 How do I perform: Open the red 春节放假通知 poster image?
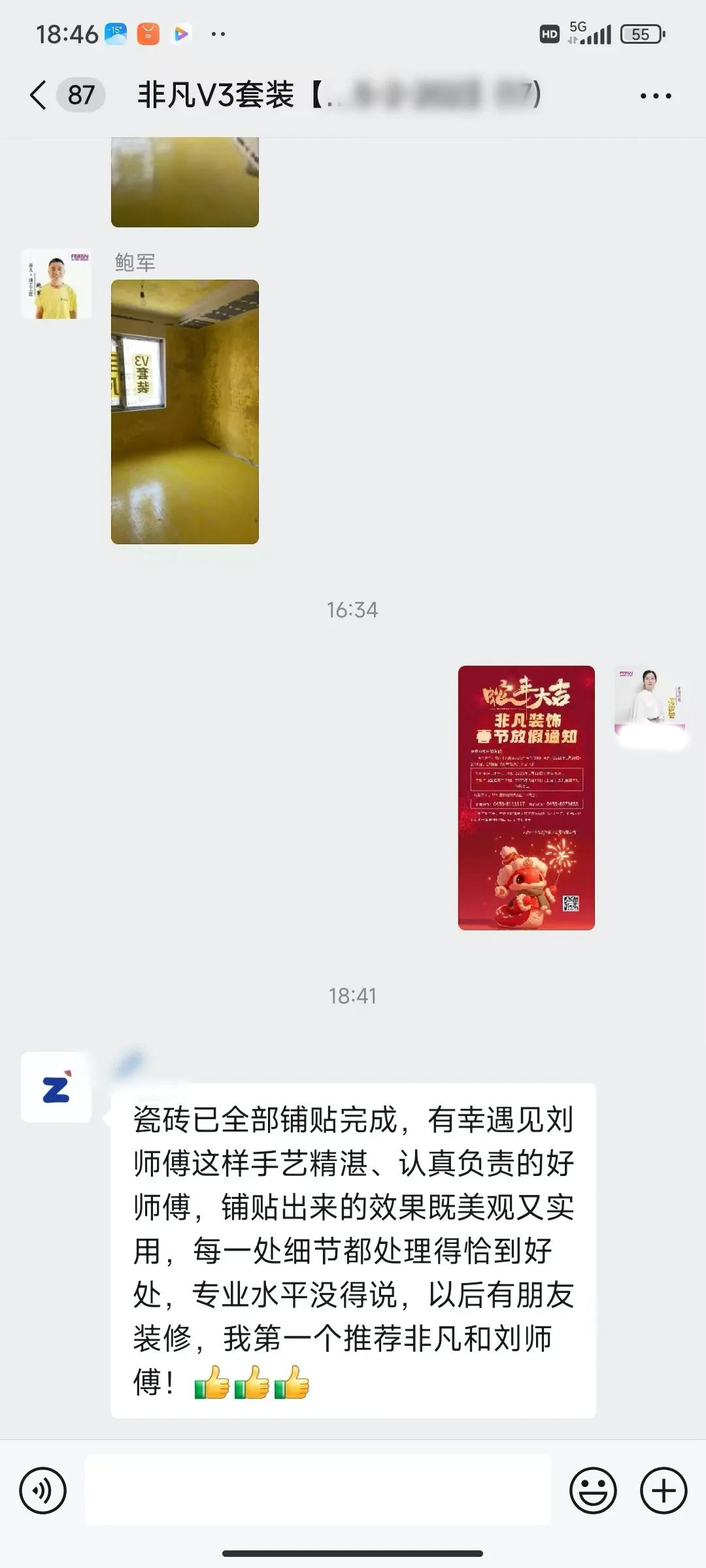[526, 797]
